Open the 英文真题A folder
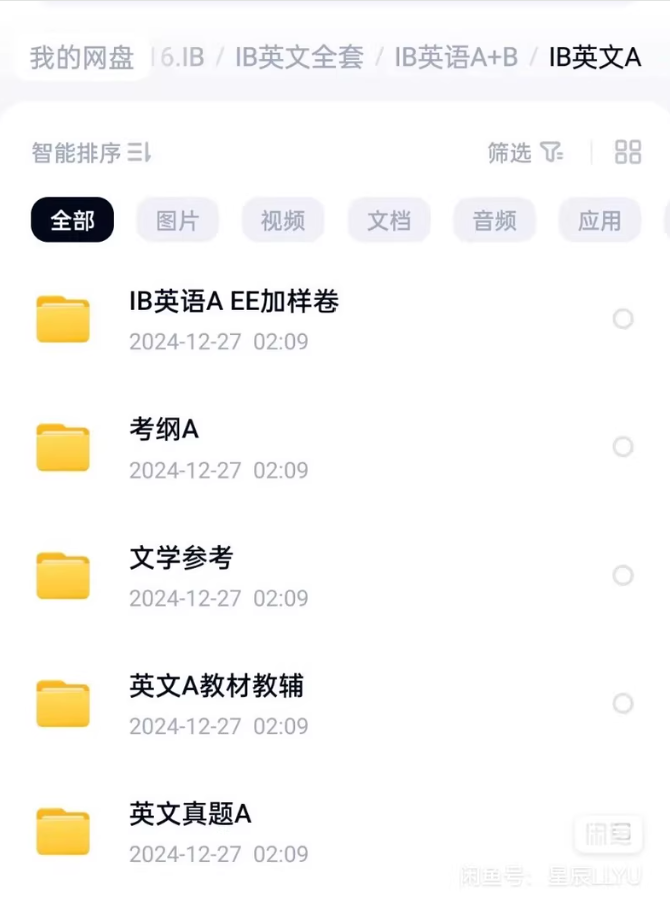Image resolution: width=670 pixels, height=917 pixels. 190,814
